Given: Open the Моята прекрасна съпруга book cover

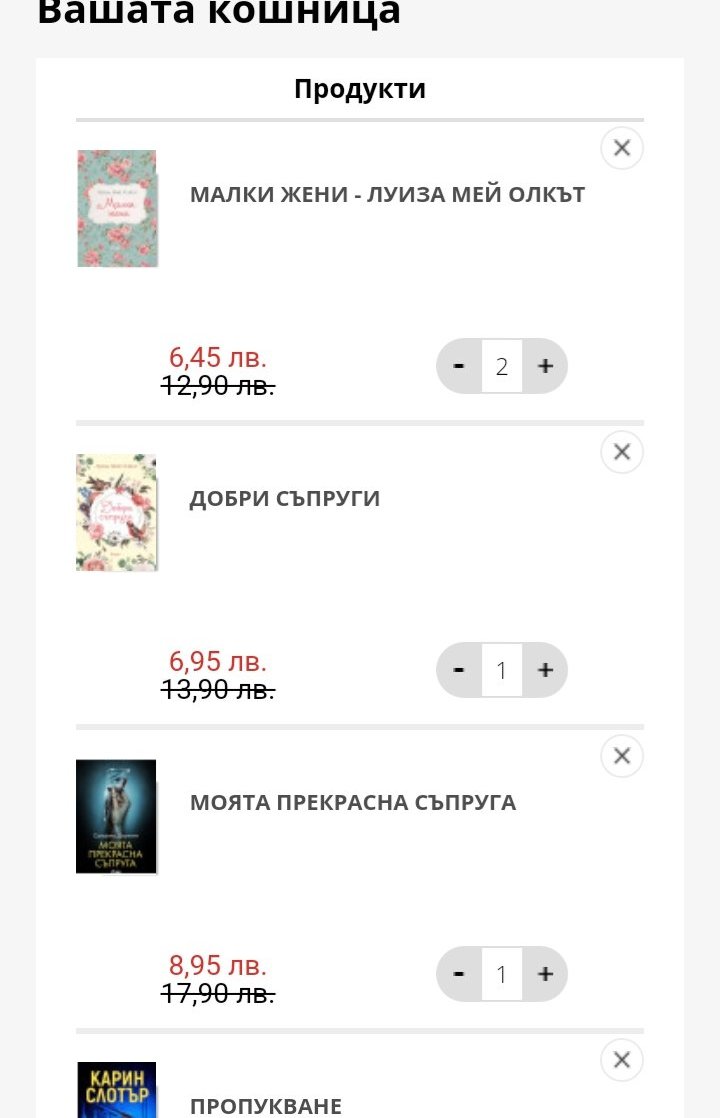Looking at the screenshot, I should (x=117, y=816).
